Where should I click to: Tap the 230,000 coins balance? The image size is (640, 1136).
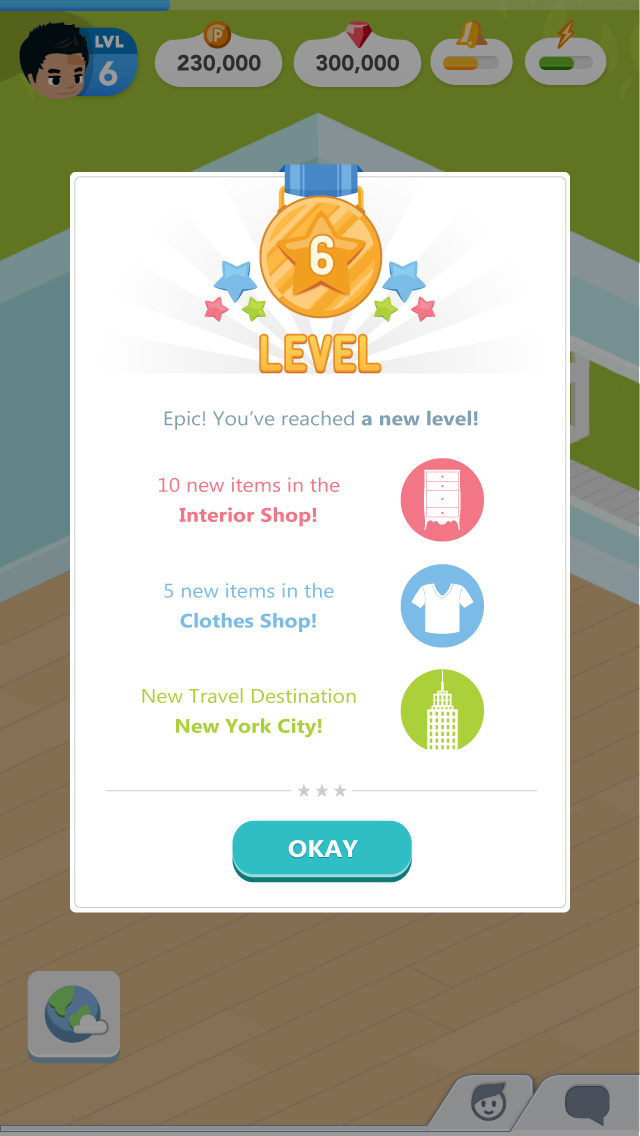(x=218, y=62)
